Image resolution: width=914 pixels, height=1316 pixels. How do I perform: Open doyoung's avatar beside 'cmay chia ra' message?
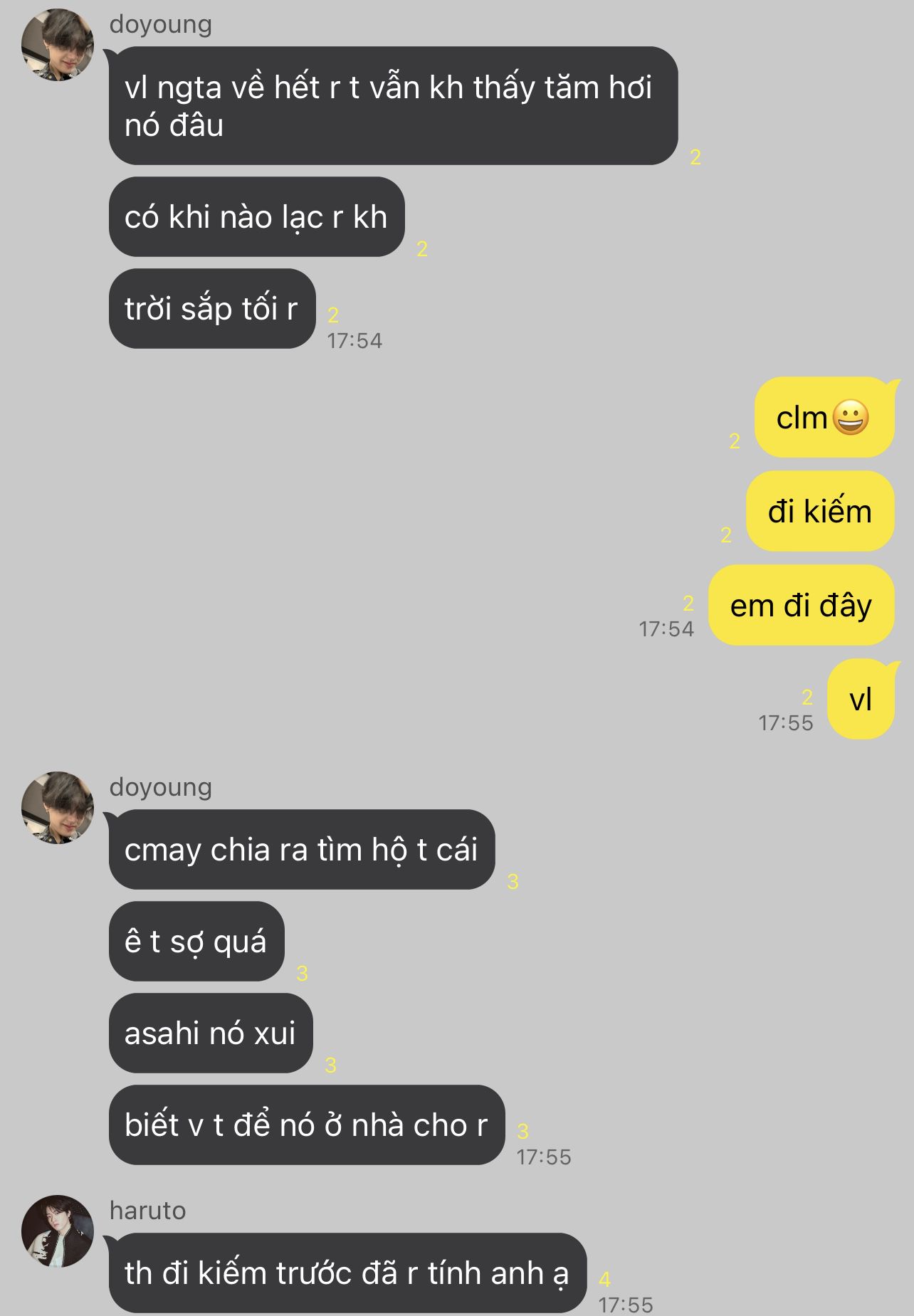58,808
